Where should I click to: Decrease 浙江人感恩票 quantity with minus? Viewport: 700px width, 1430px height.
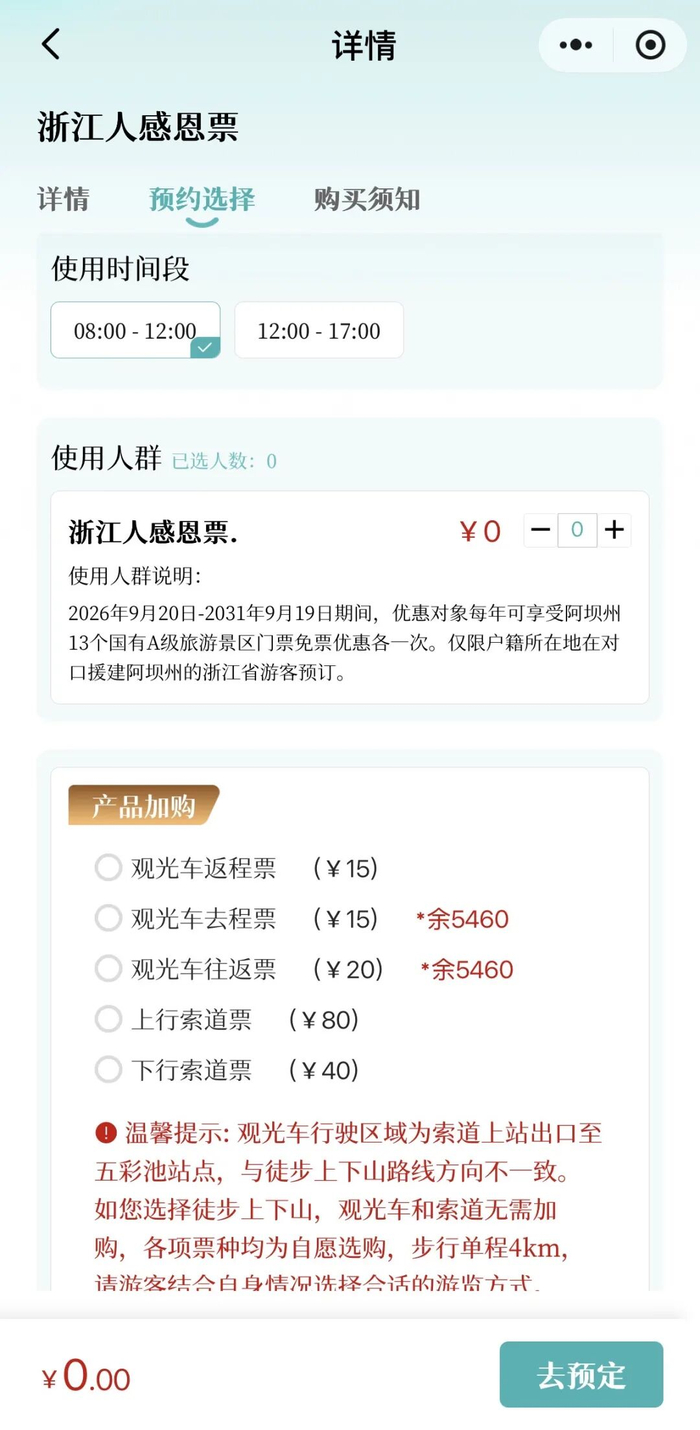point(541,530)
